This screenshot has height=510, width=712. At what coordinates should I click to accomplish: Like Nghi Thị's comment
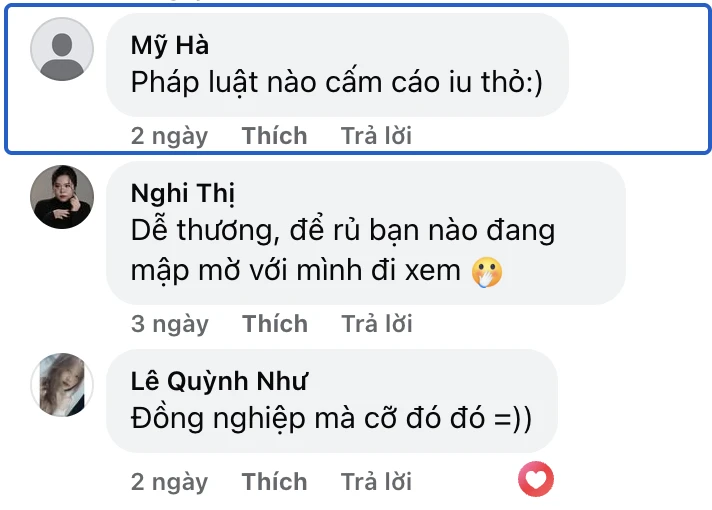[274, 324]
